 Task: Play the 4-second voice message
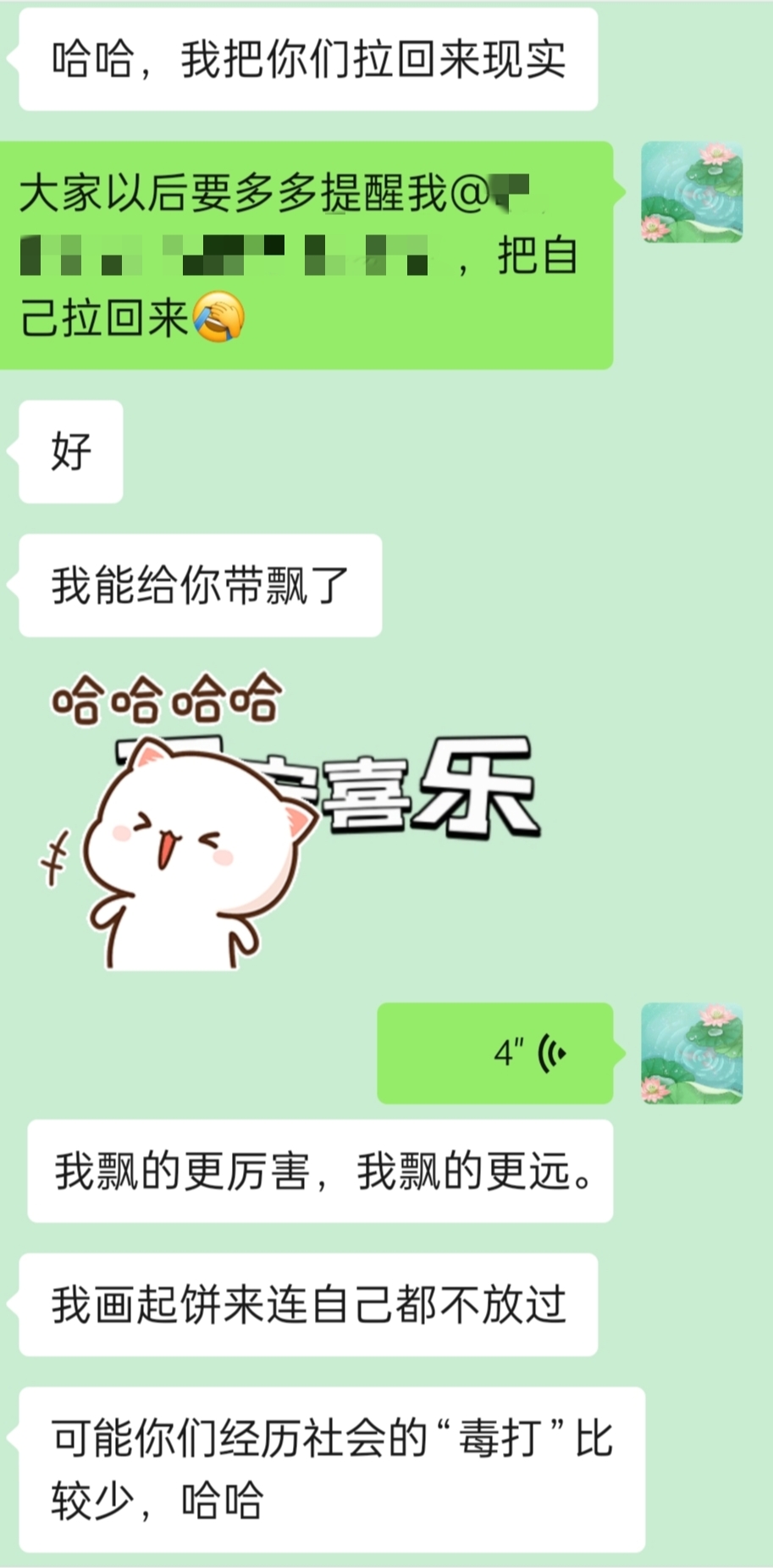click(x=495, y=1053)
